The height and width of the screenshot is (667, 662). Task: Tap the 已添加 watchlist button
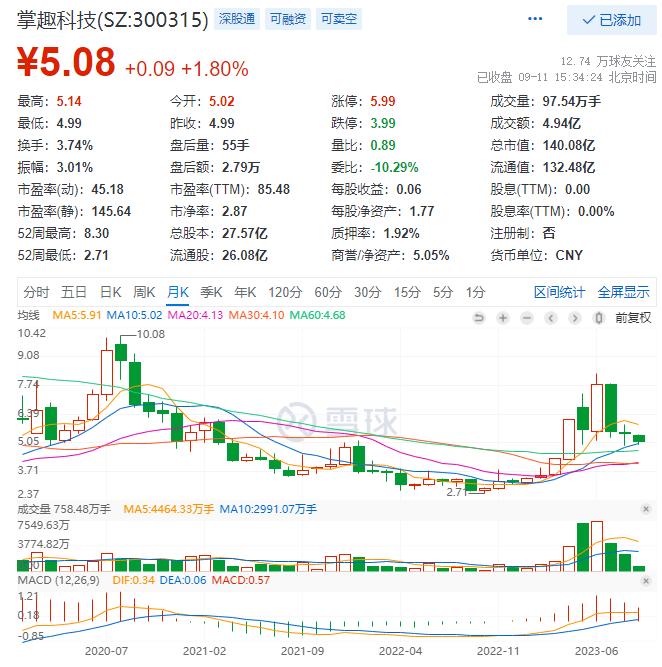click(612, 20)
